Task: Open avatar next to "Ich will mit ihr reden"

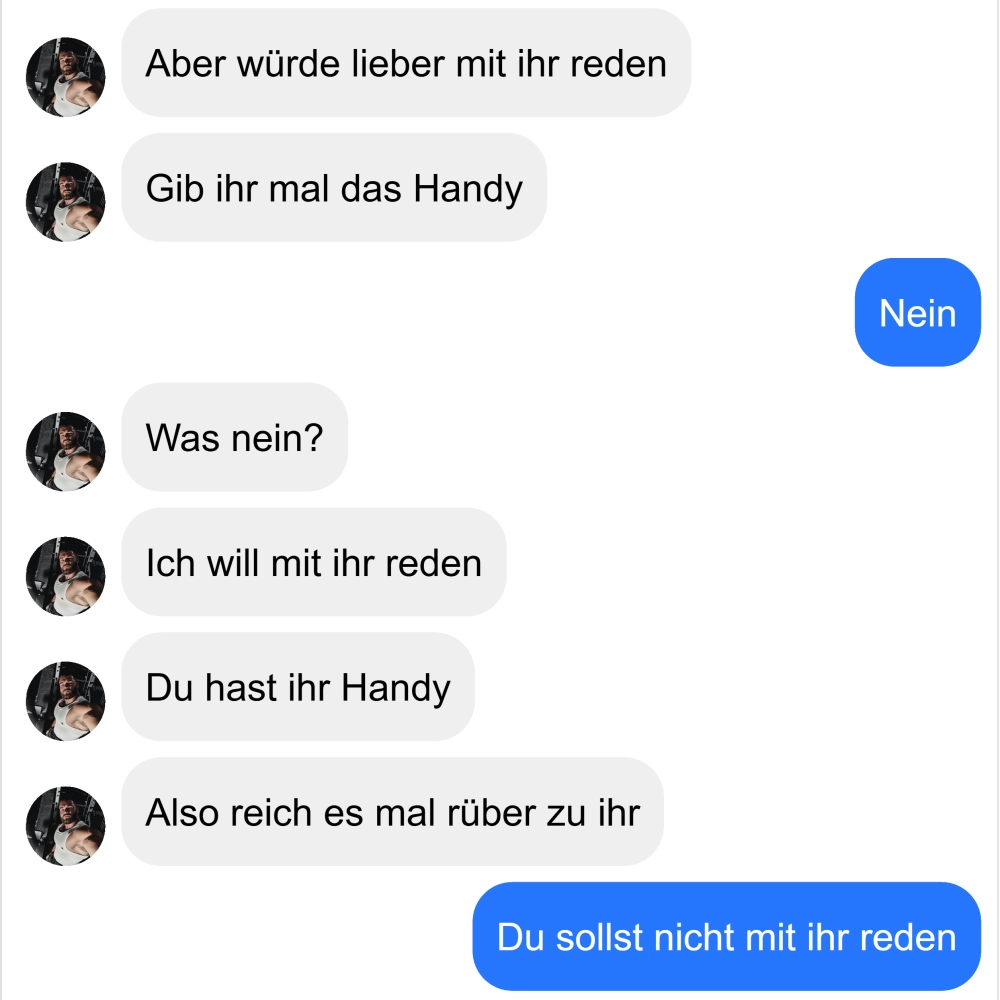Action: coord(65,576)
